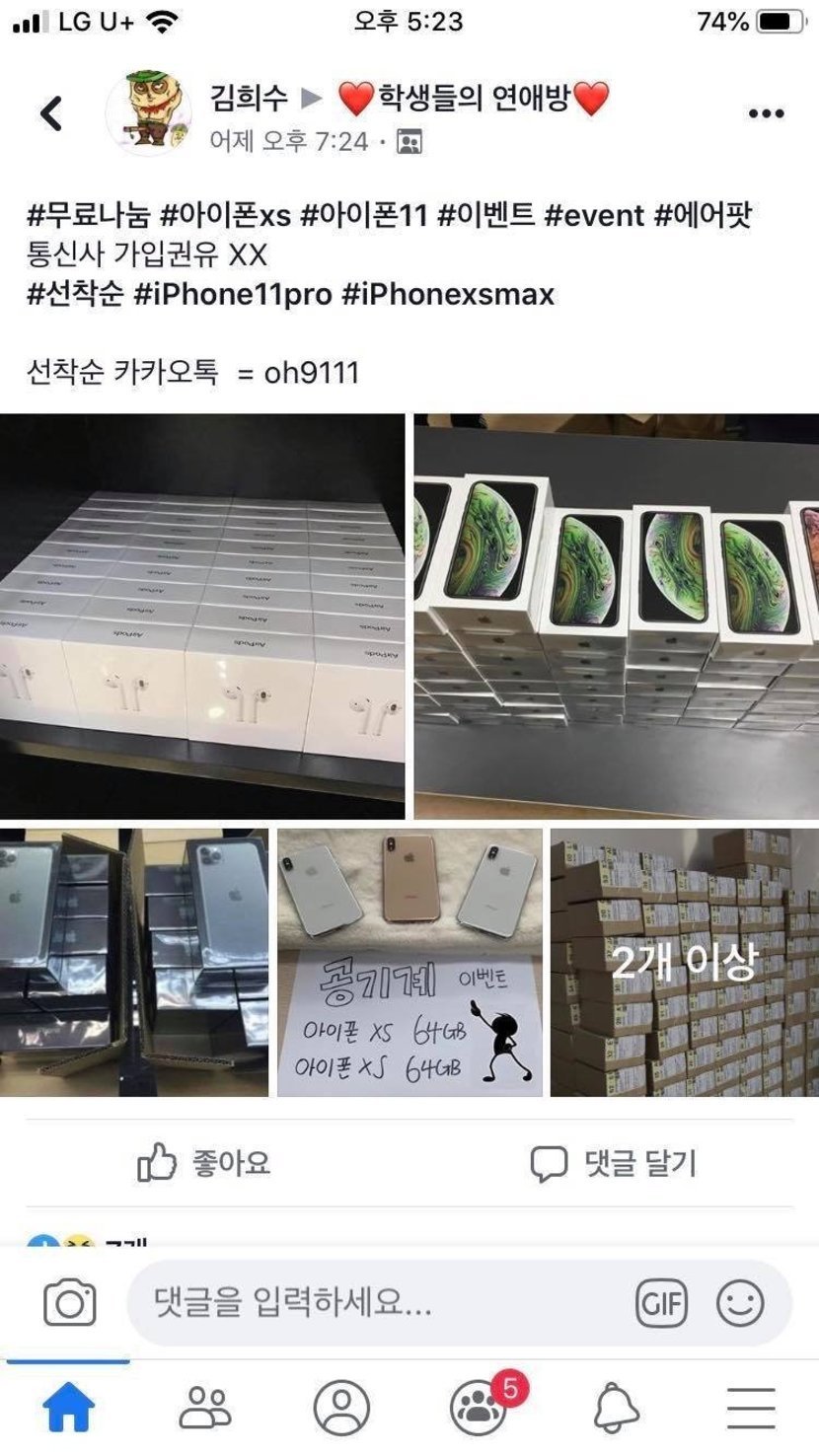Switch to the Friends tab
The height and width of the screenshot is (1456, 819).
205,1408
